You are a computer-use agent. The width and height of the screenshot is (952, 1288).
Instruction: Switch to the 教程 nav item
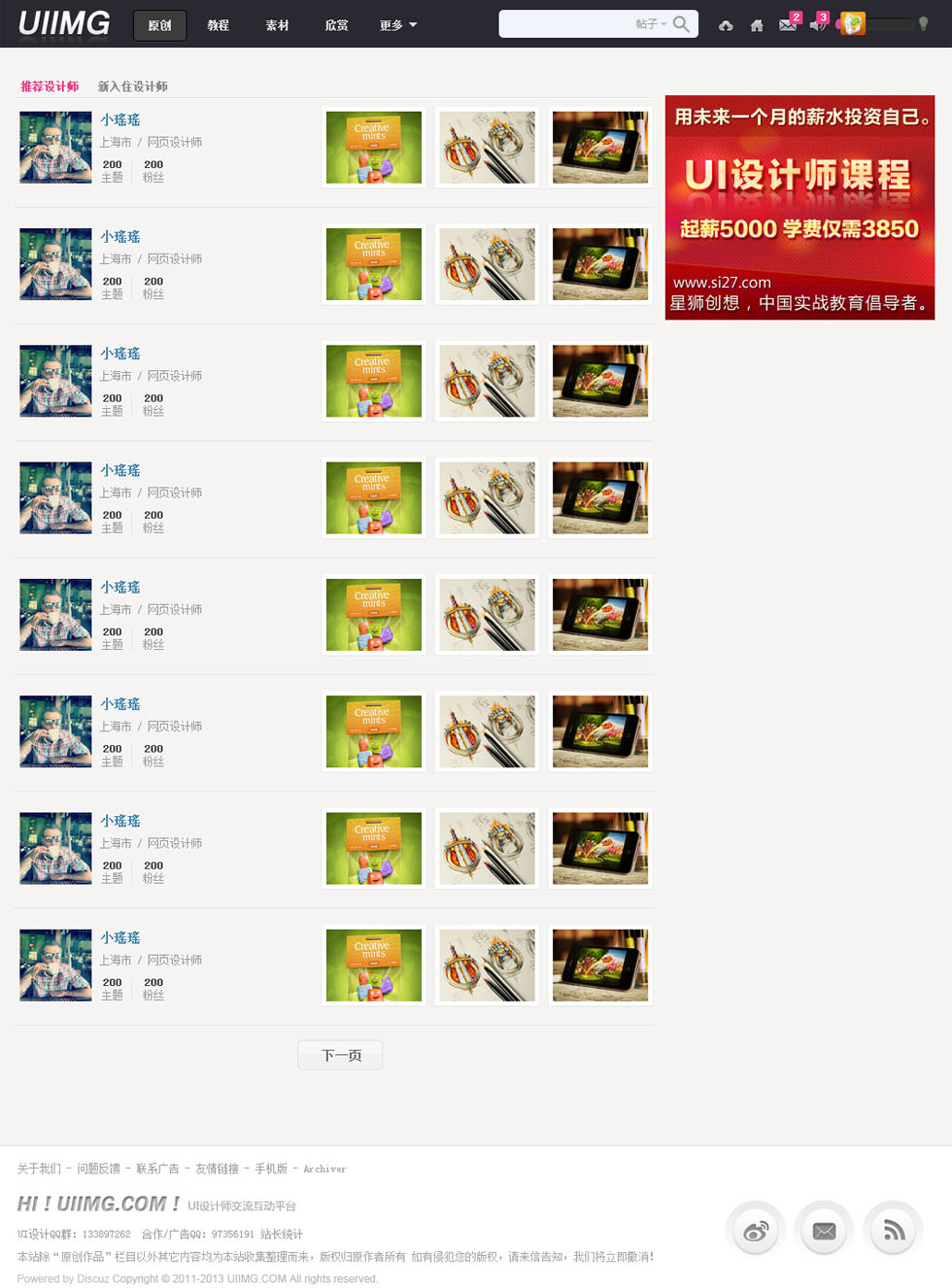tap(218, 25)
